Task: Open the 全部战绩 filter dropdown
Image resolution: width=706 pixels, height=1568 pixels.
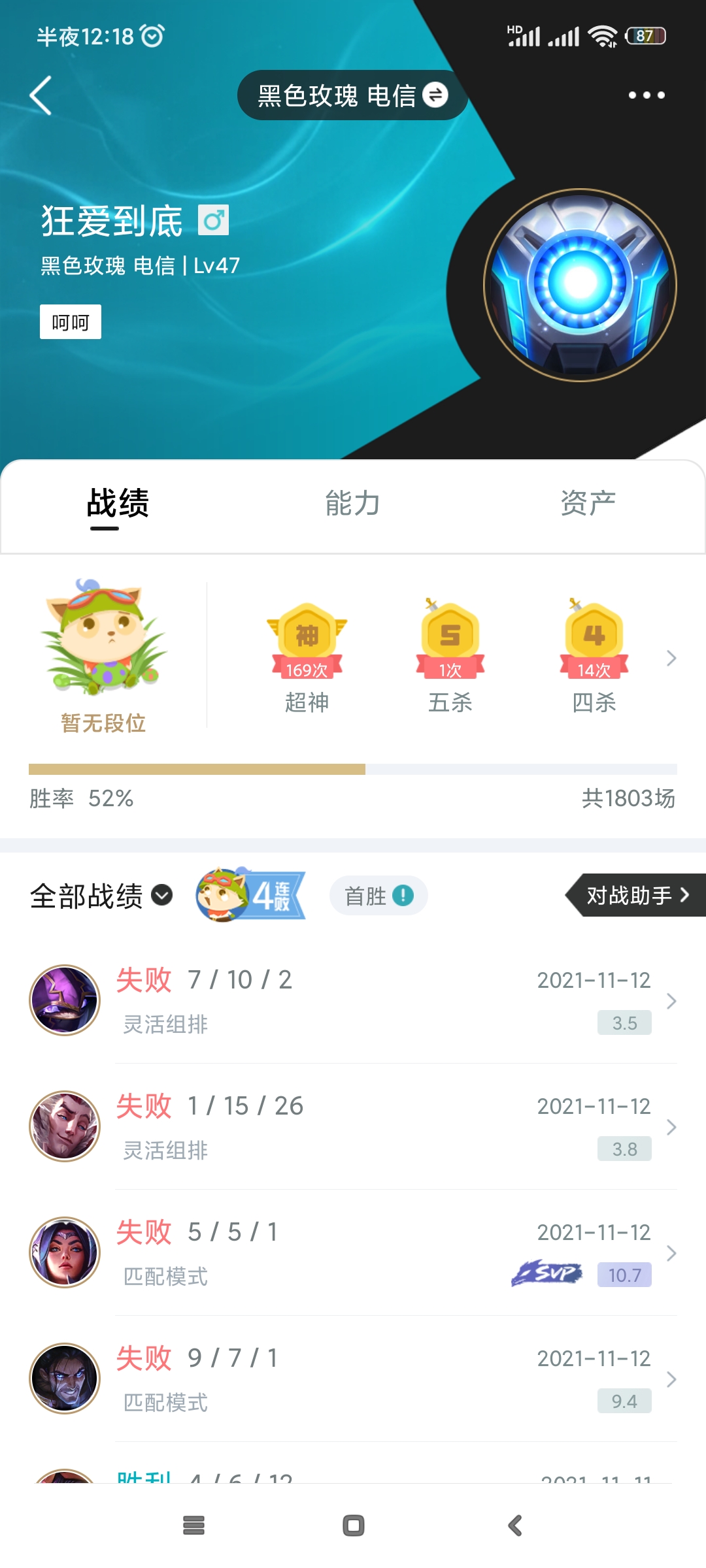Action: coord(101,896)
